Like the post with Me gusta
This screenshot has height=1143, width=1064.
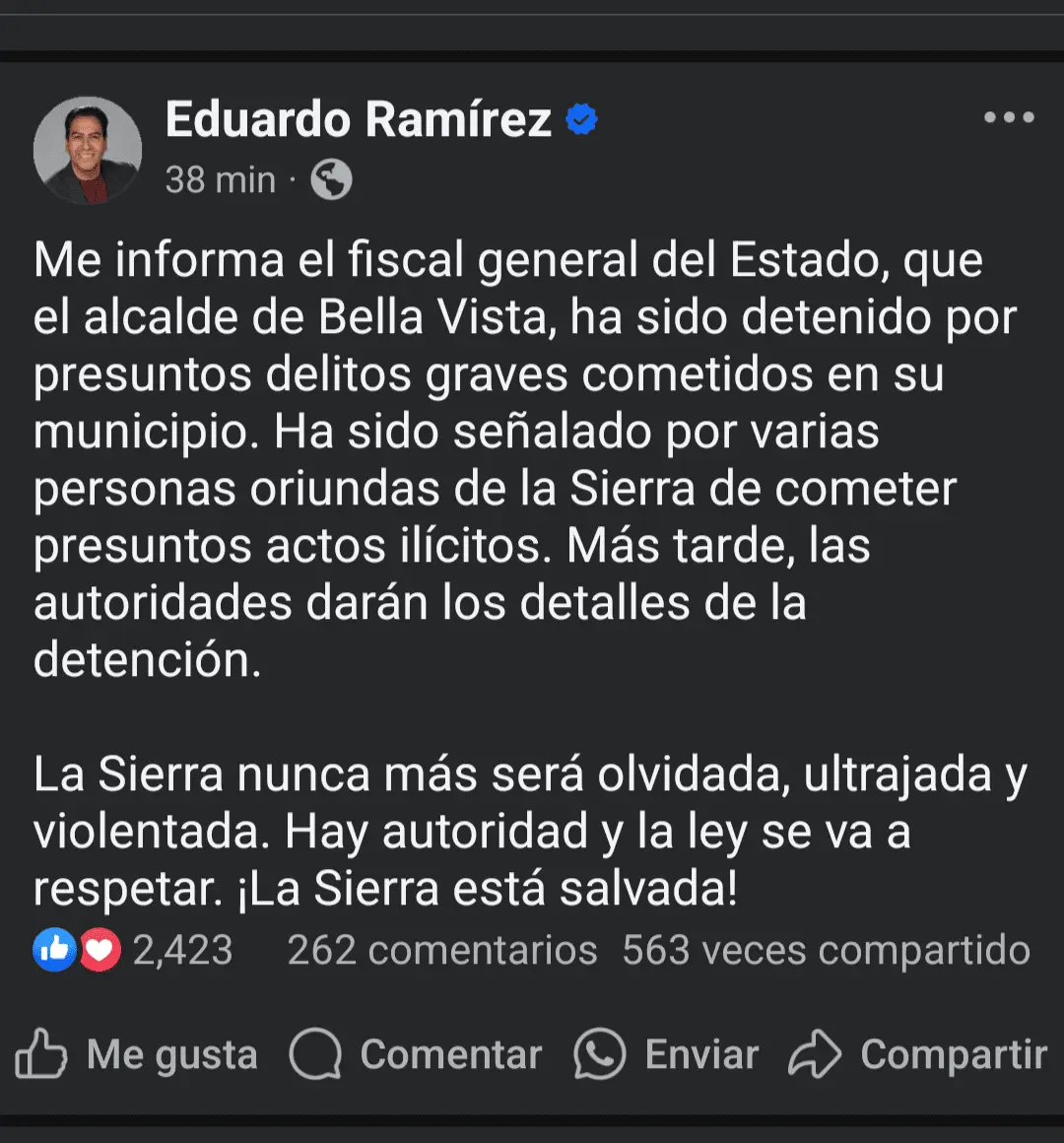click(x=137, y=1055)
